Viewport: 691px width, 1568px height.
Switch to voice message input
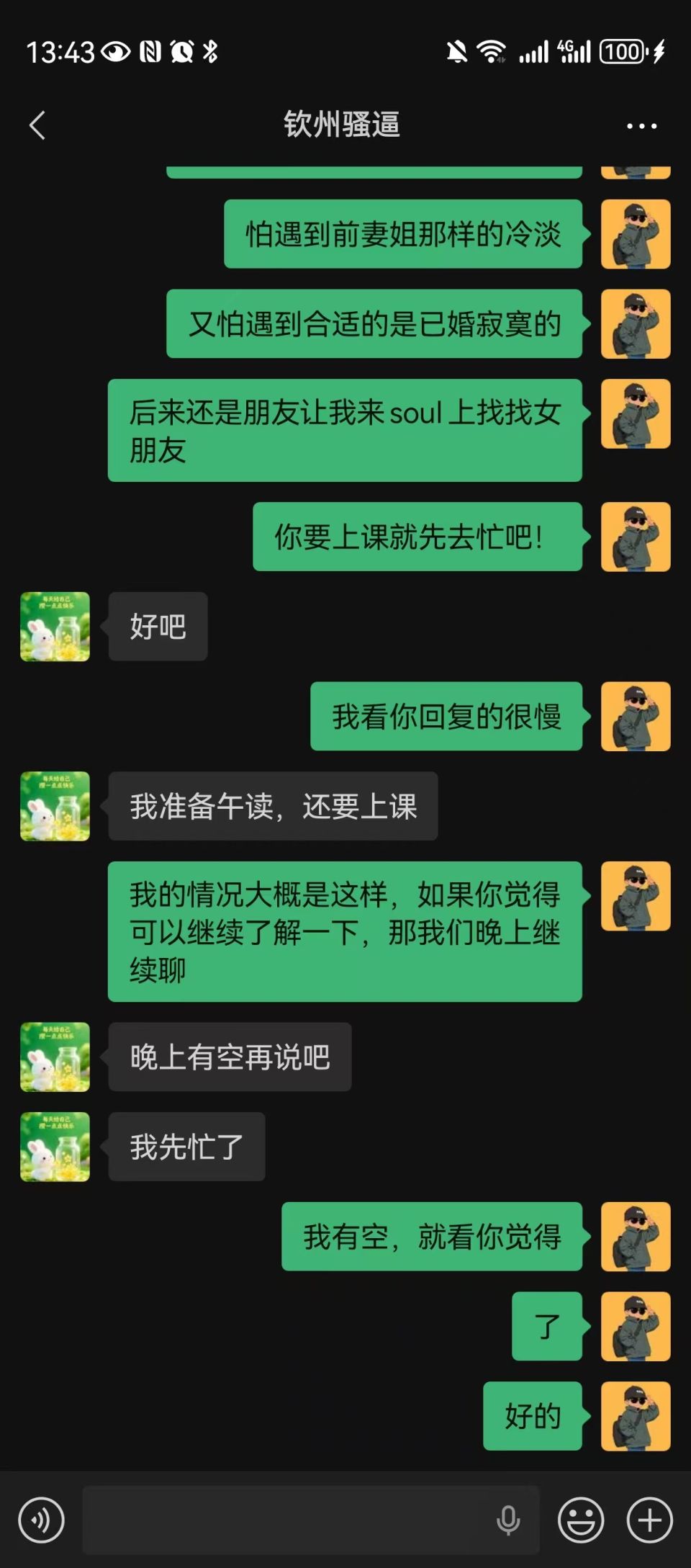click(41, 1520)
